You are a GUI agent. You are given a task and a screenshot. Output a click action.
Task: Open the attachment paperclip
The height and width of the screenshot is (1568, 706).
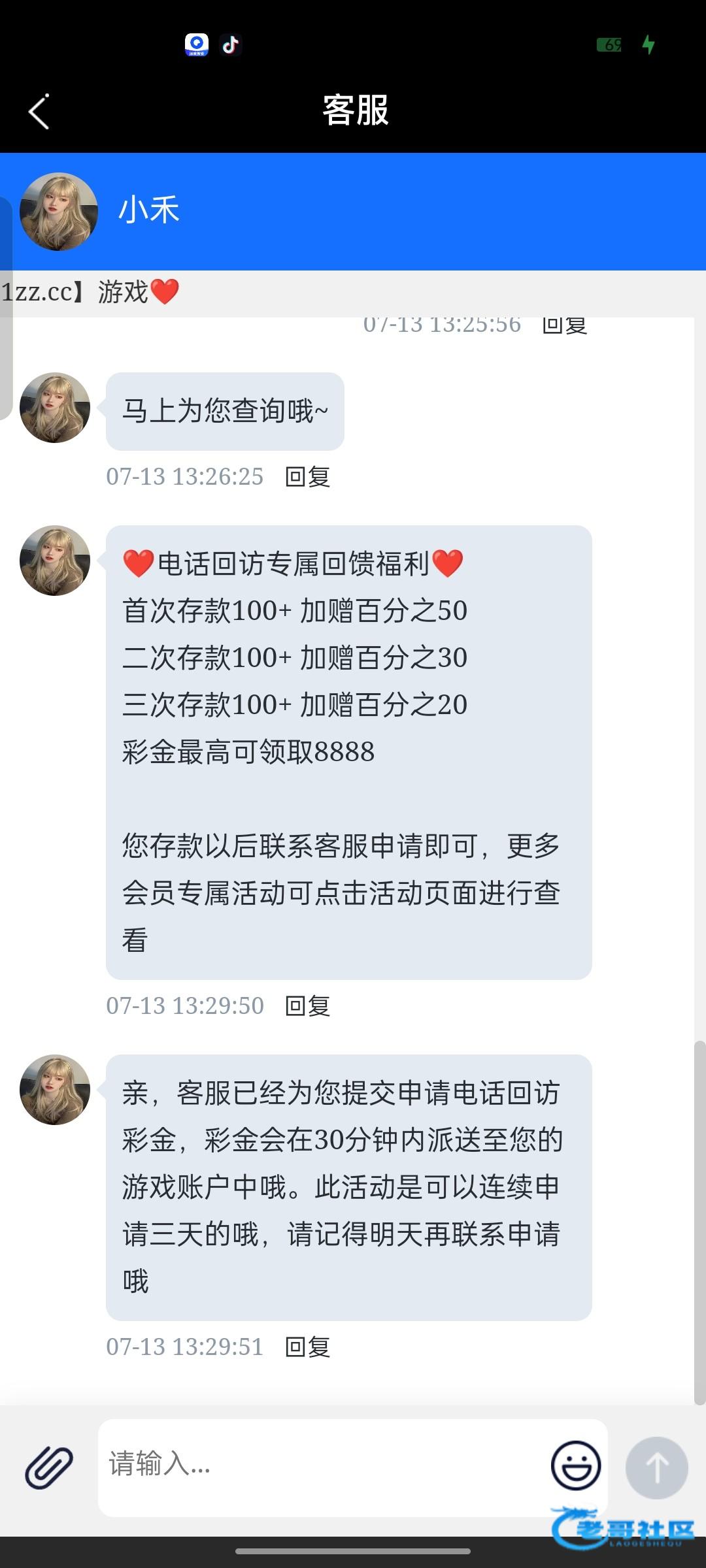49,1467
